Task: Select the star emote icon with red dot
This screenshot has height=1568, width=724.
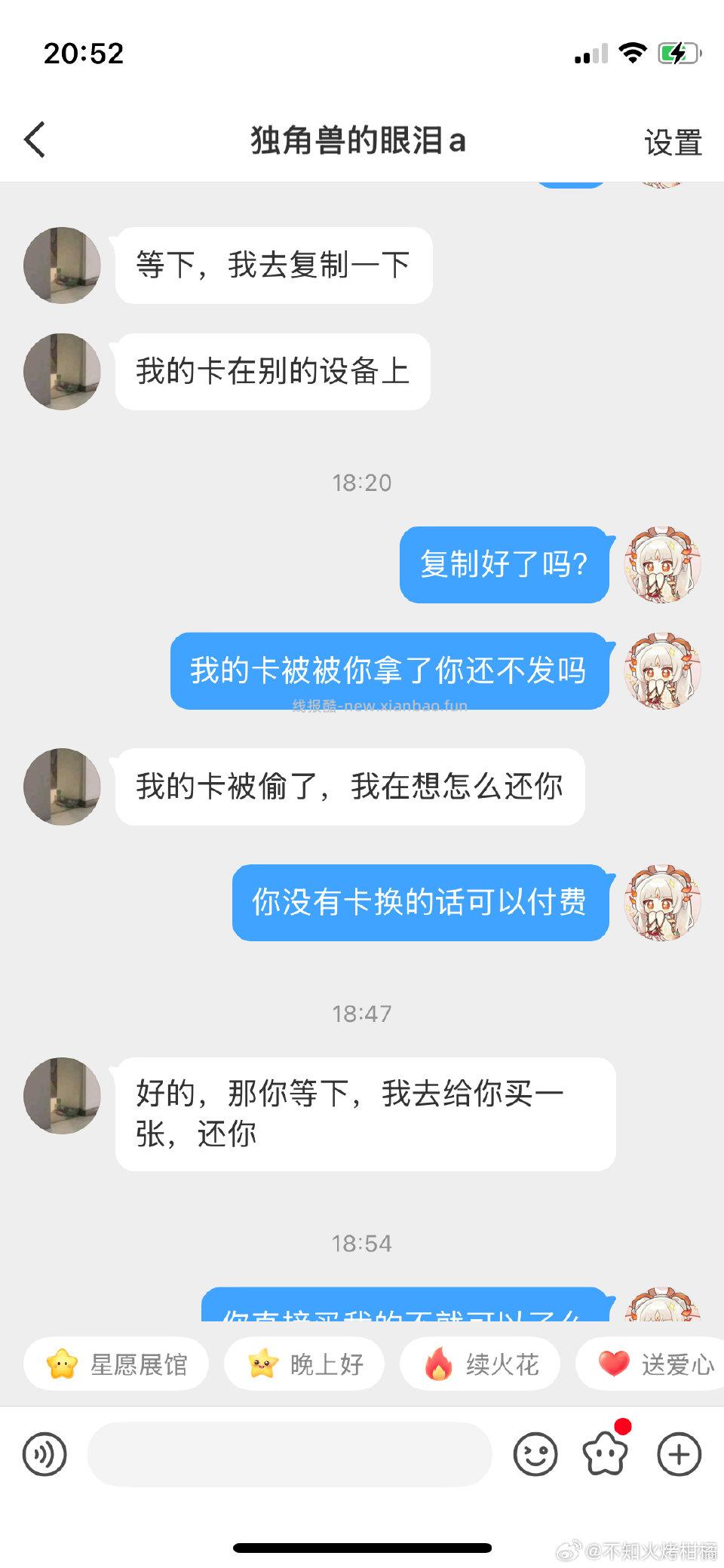Action: point(606,1454)
